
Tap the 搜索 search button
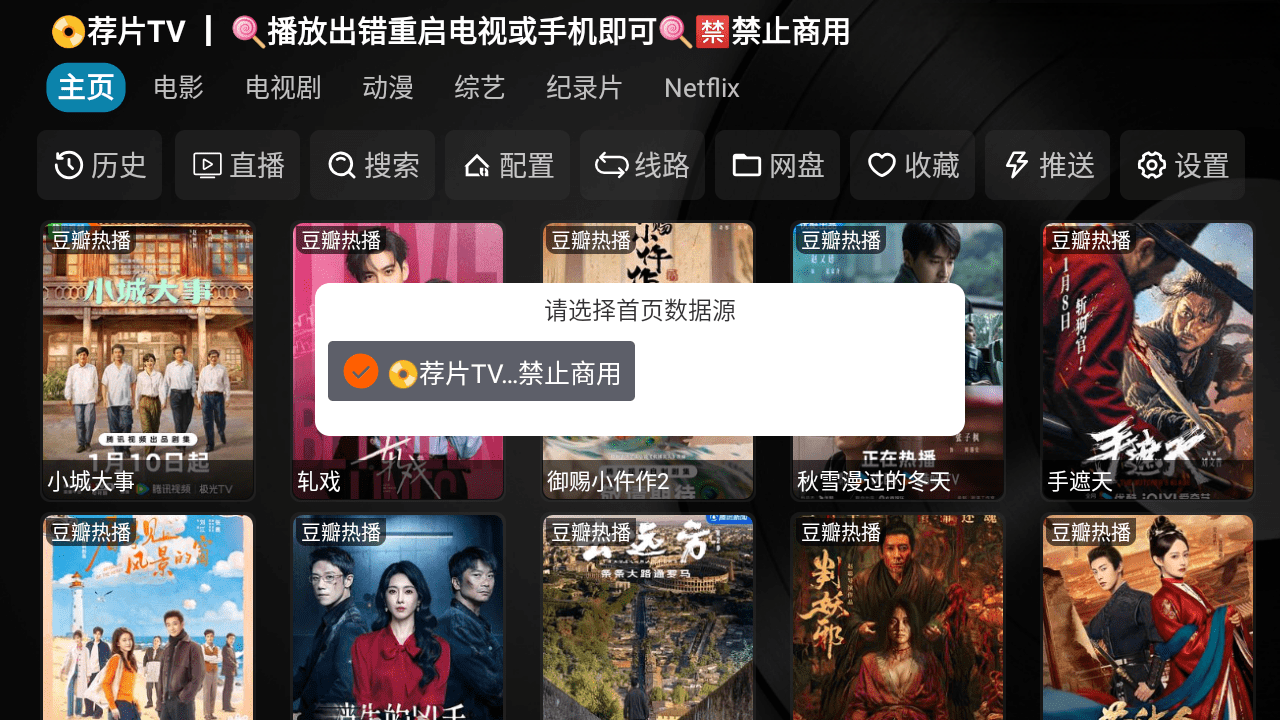pyautogui.click(x=373, y=165)
